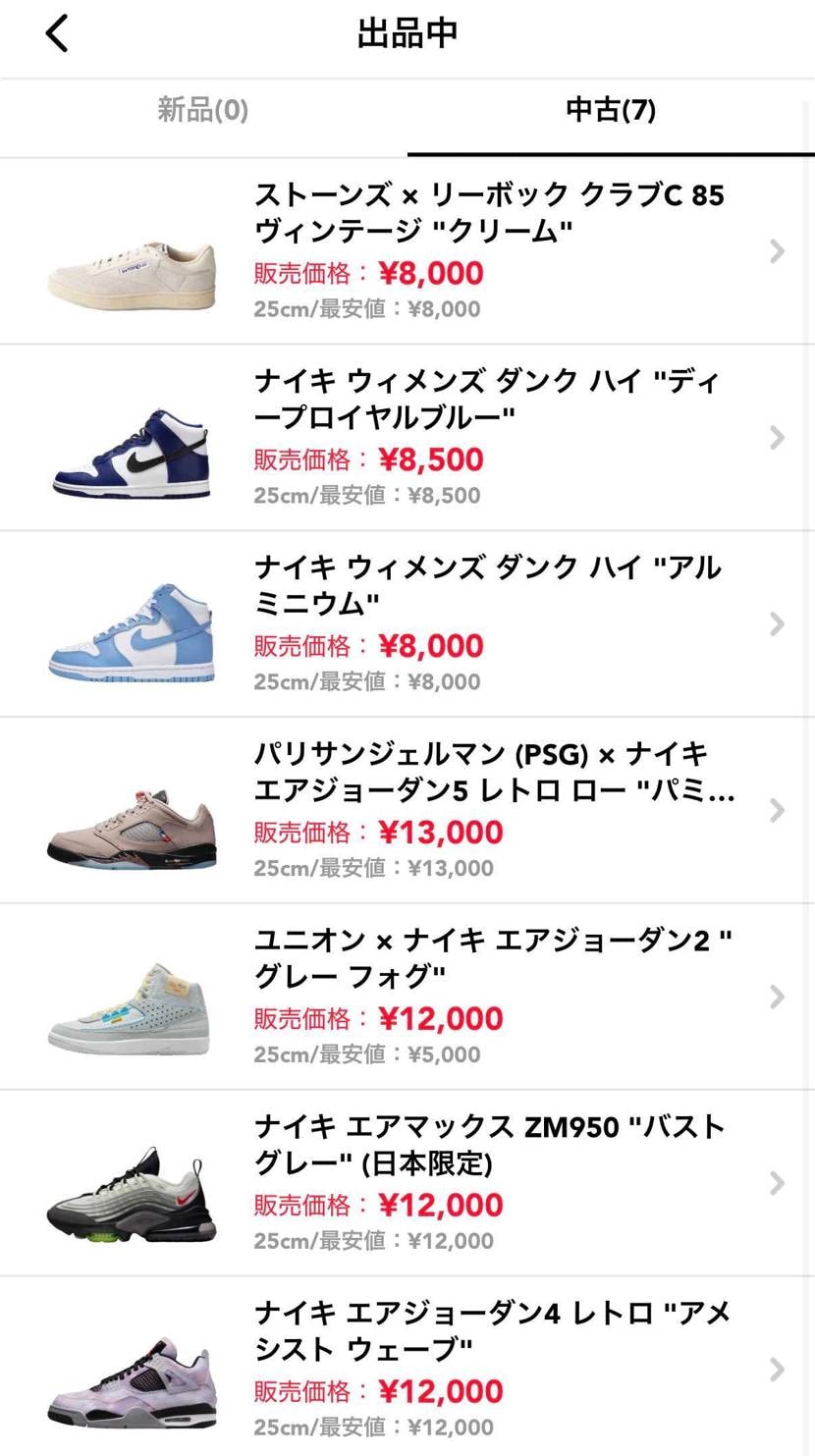
Task: Tap the chevron on the Stones × Reebok listing
Action: coord(778,250)
